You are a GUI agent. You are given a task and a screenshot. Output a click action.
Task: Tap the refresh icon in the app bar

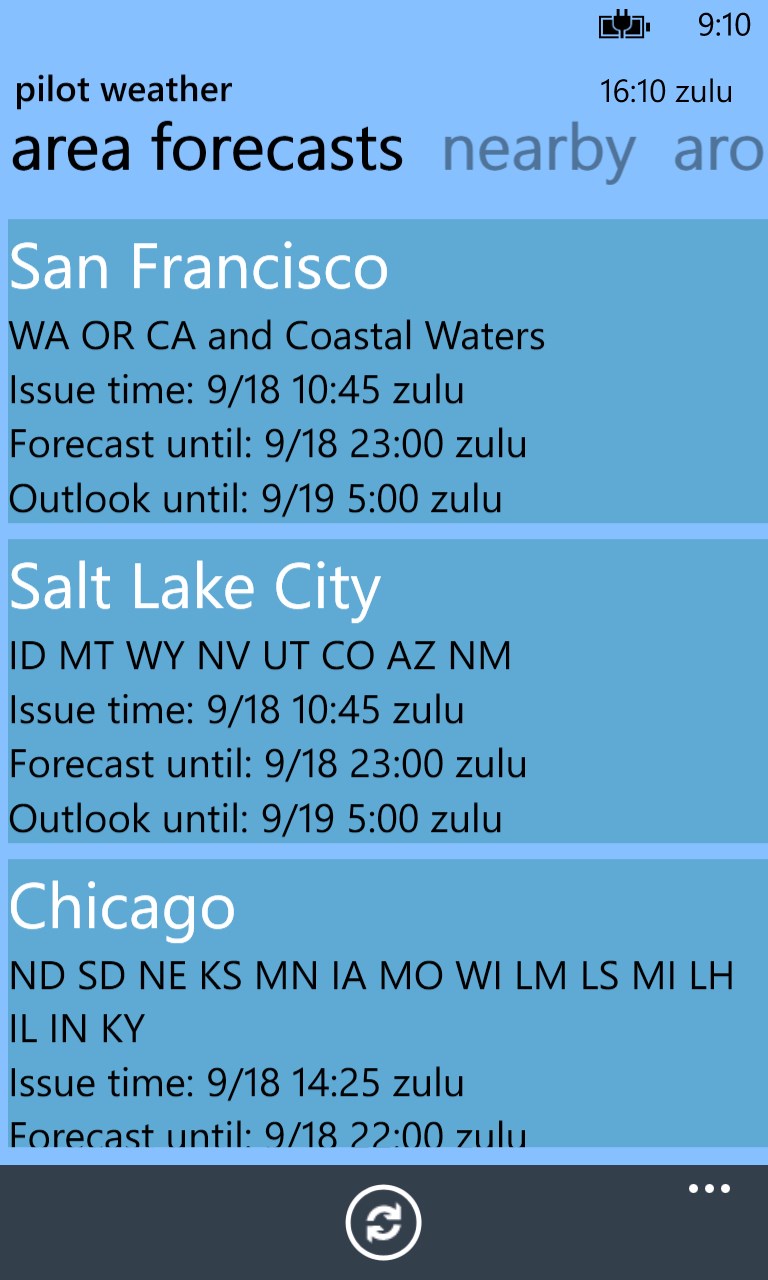coord(384,1221)
